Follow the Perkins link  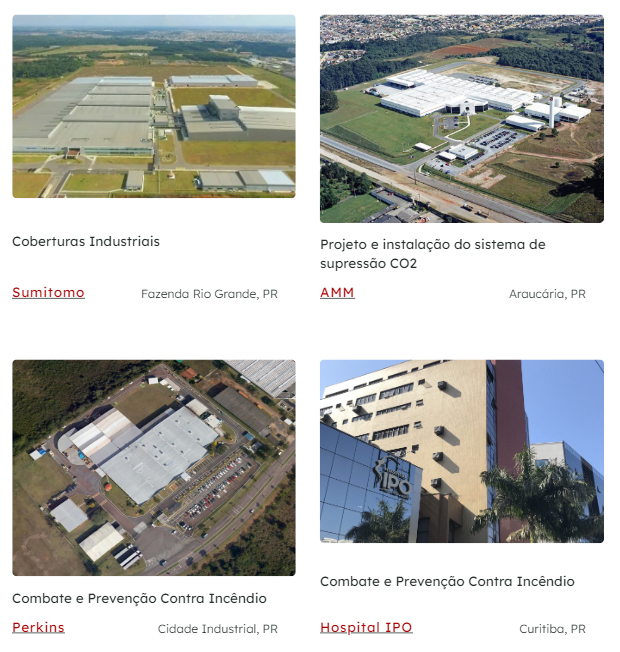pyautogui.click(x=38, y=628)
